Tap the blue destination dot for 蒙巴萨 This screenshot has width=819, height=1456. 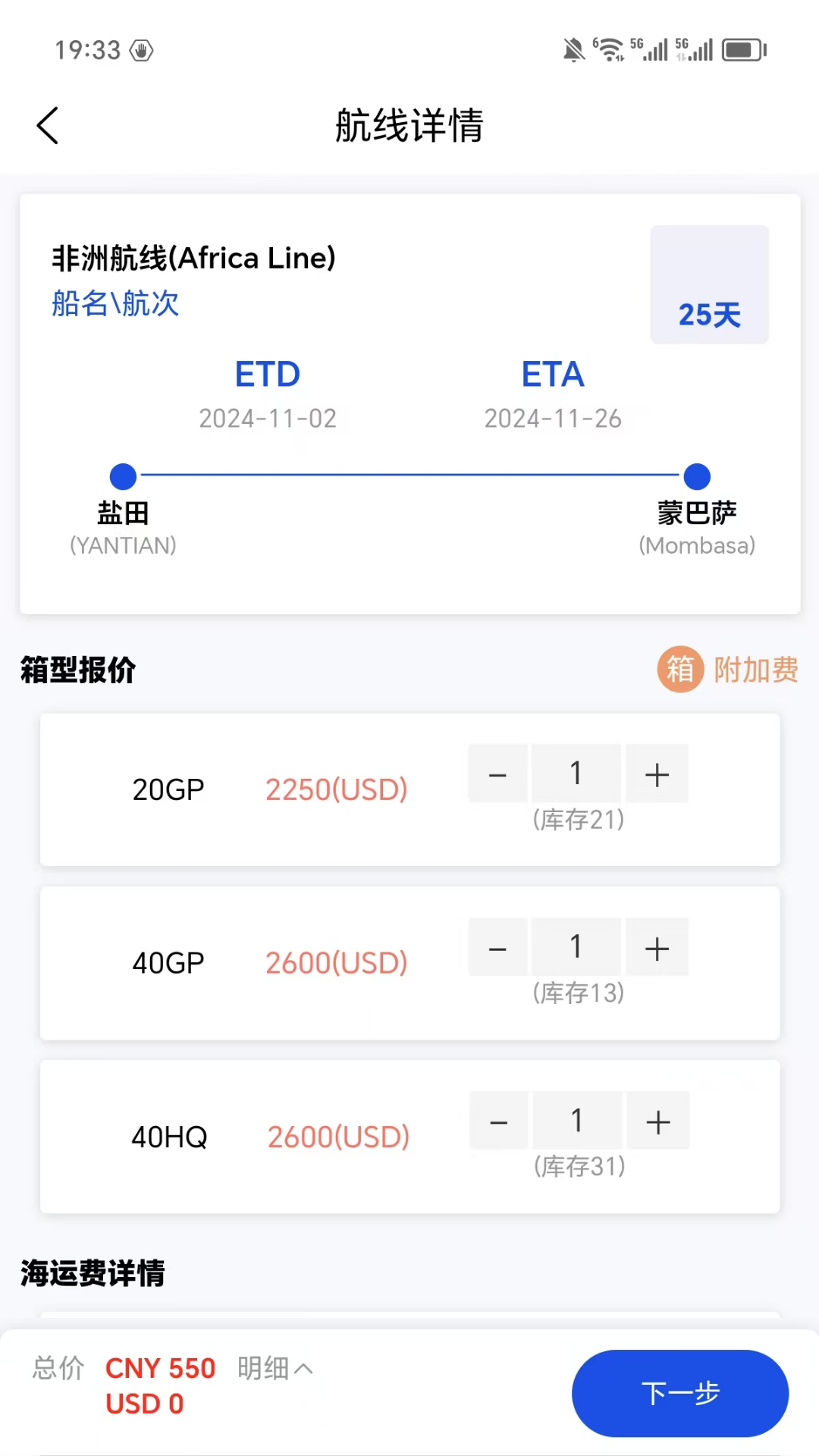pos(696,476)
